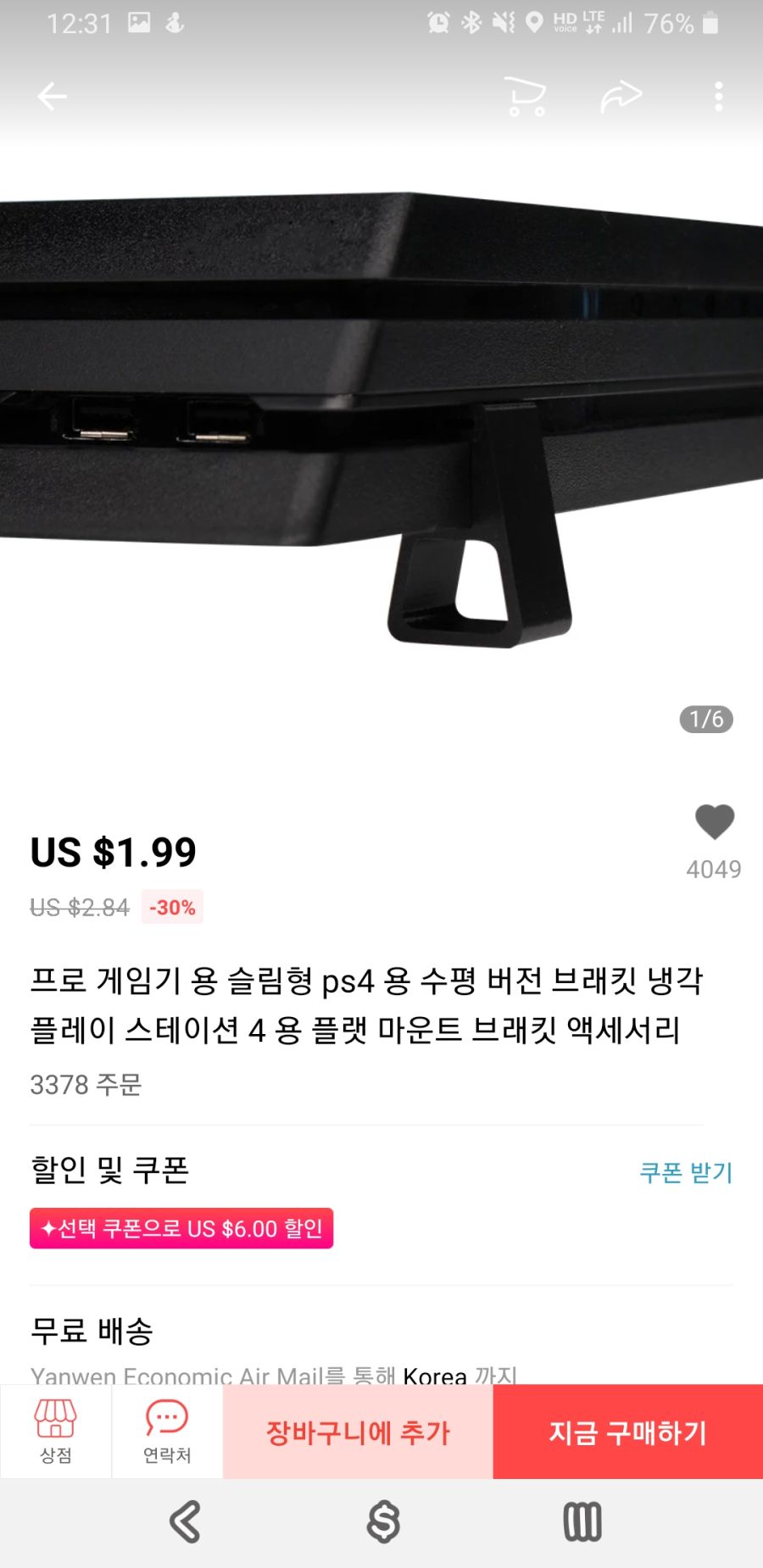Open the three-dot overflow menu

[717, 96]
